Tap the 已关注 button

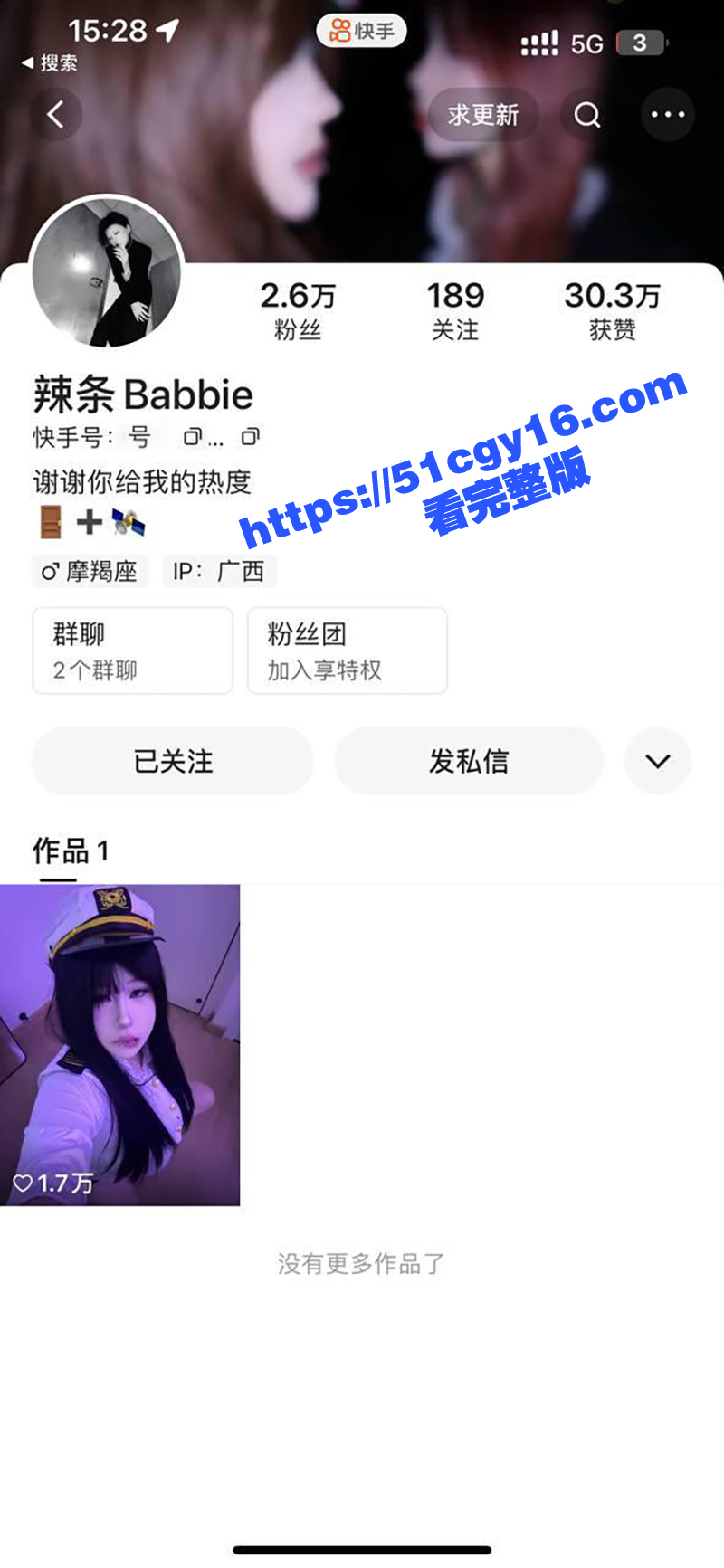[x=173, y=761]
